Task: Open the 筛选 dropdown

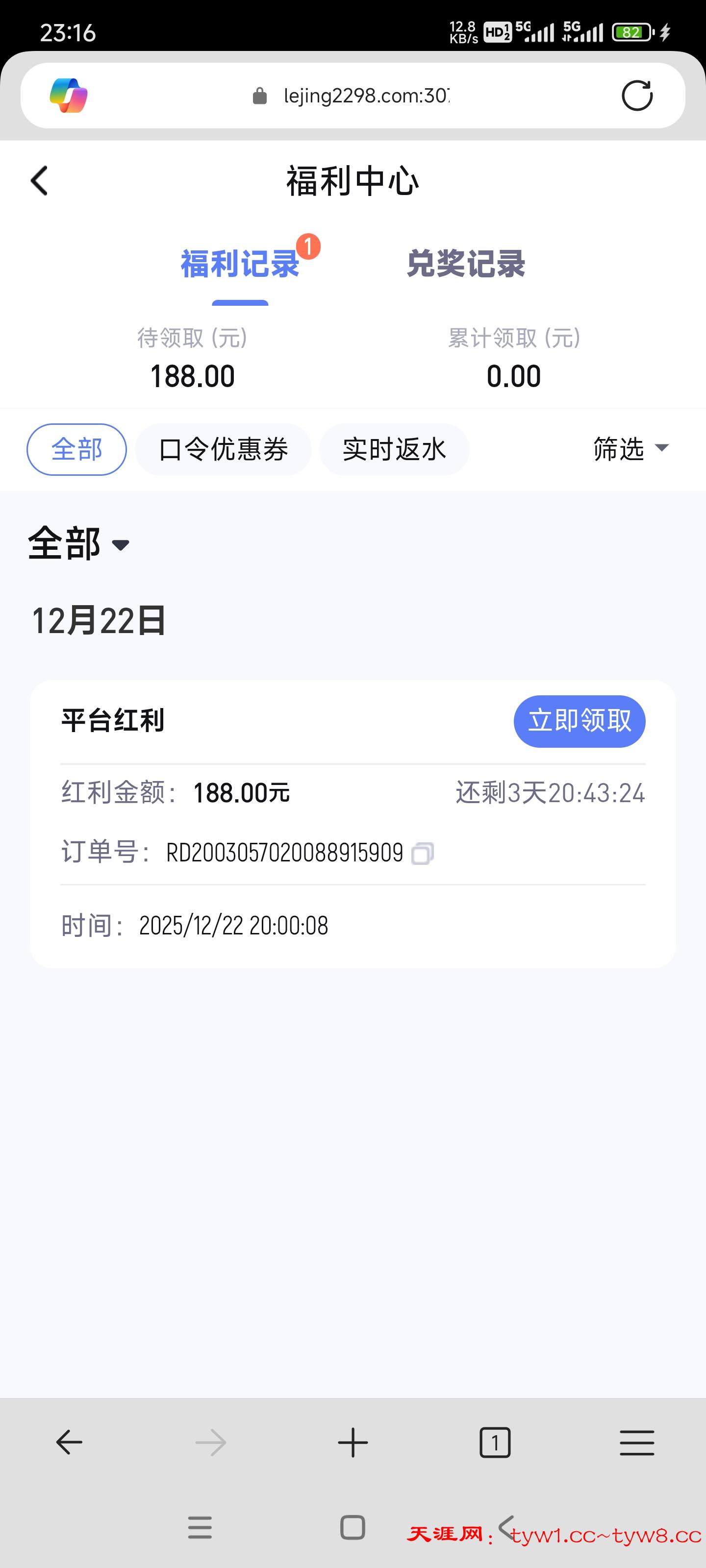Action: (x=630, y=449)
